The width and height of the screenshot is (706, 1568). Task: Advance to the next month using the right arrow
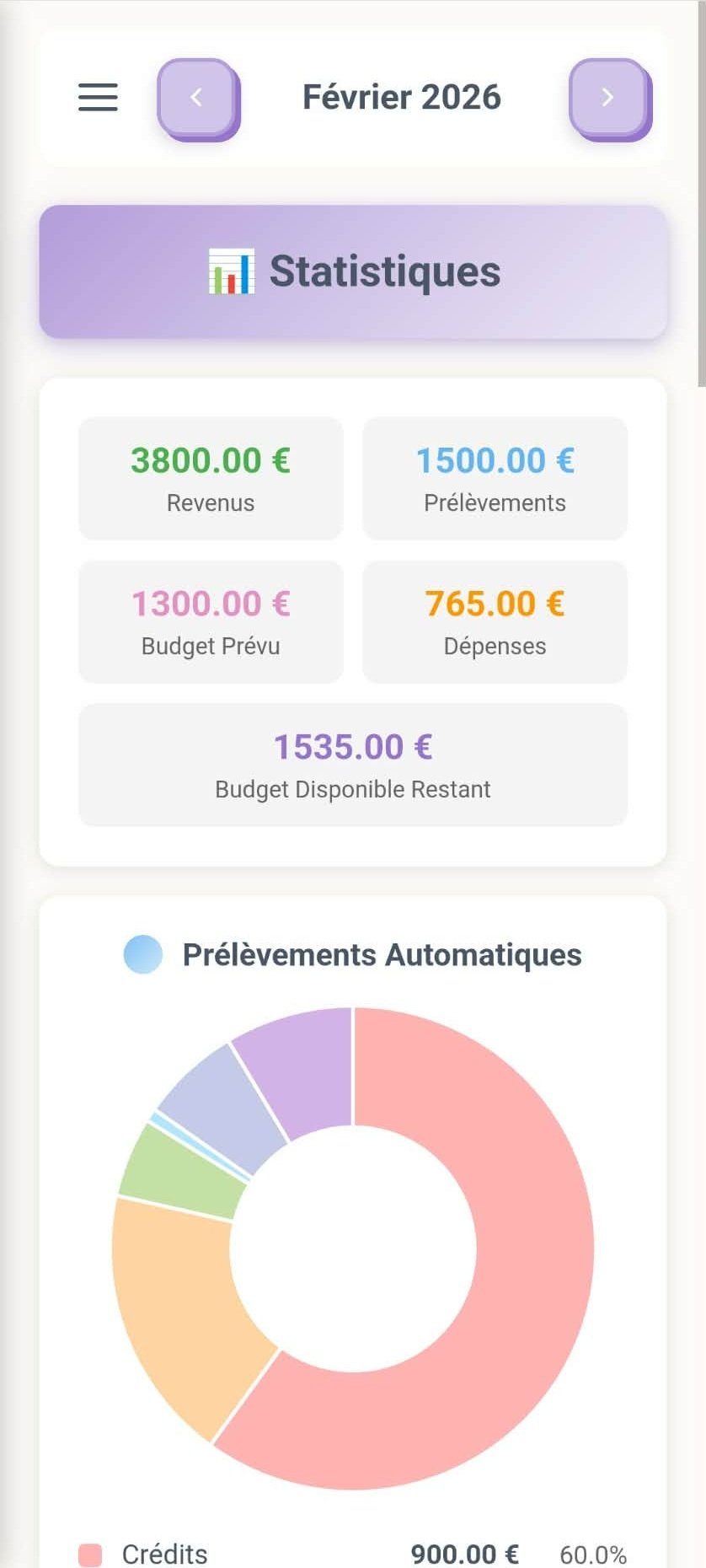pos(609,97)
